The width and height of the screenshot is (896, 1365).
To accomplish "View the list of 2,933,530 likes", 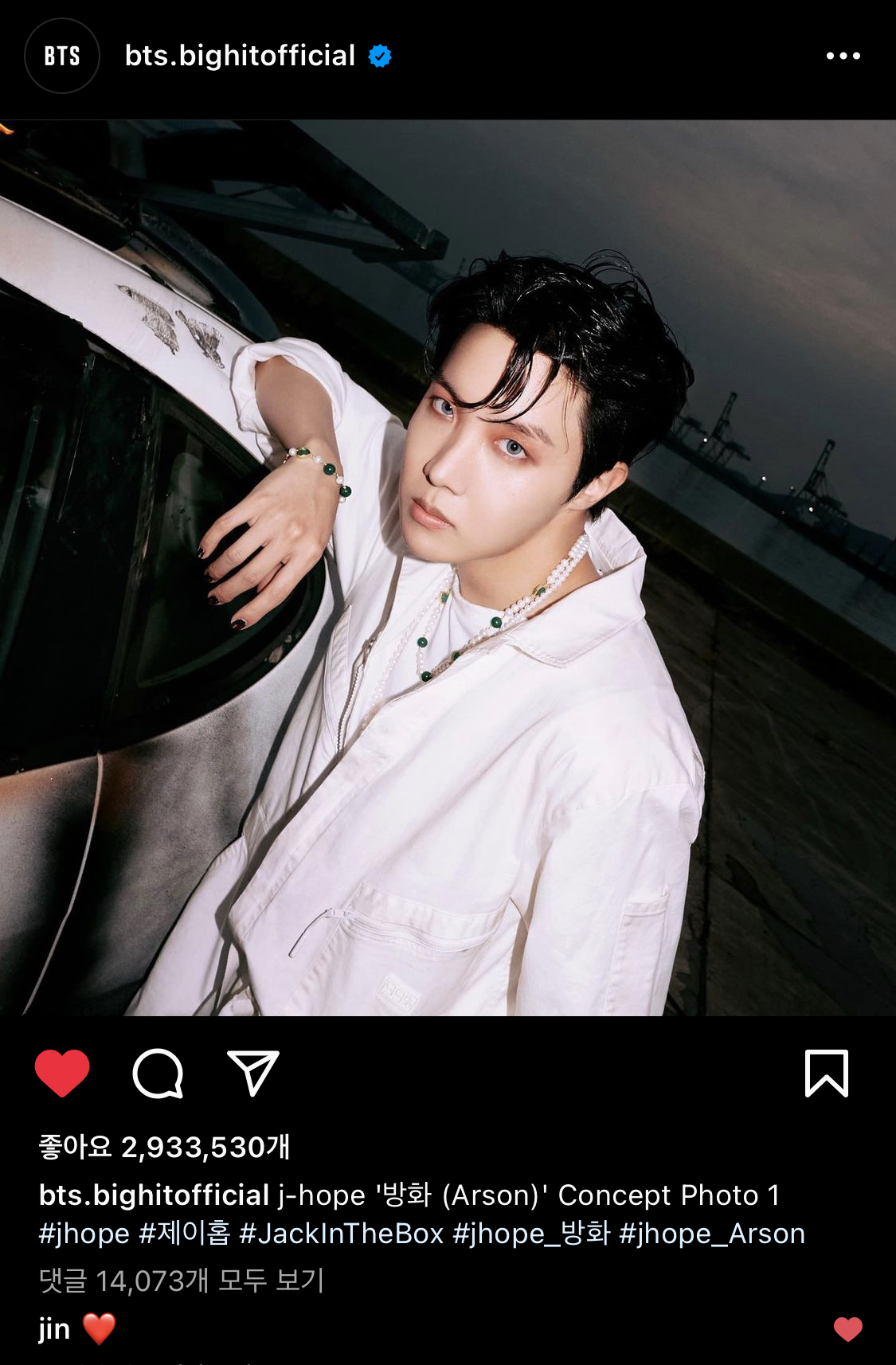I will [x=164, y=1147].
